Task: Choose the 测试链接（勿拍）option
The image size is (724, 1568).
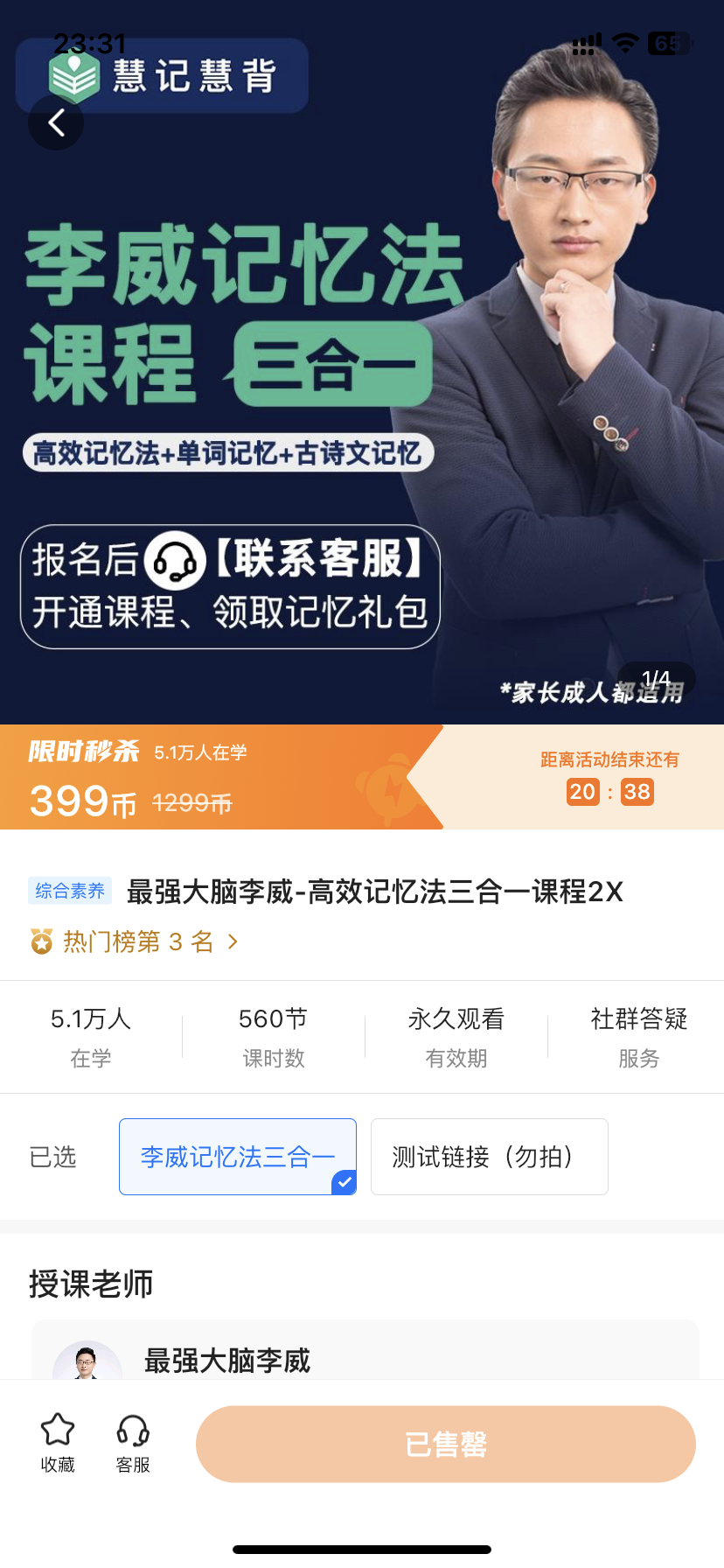Action: 489,1157
